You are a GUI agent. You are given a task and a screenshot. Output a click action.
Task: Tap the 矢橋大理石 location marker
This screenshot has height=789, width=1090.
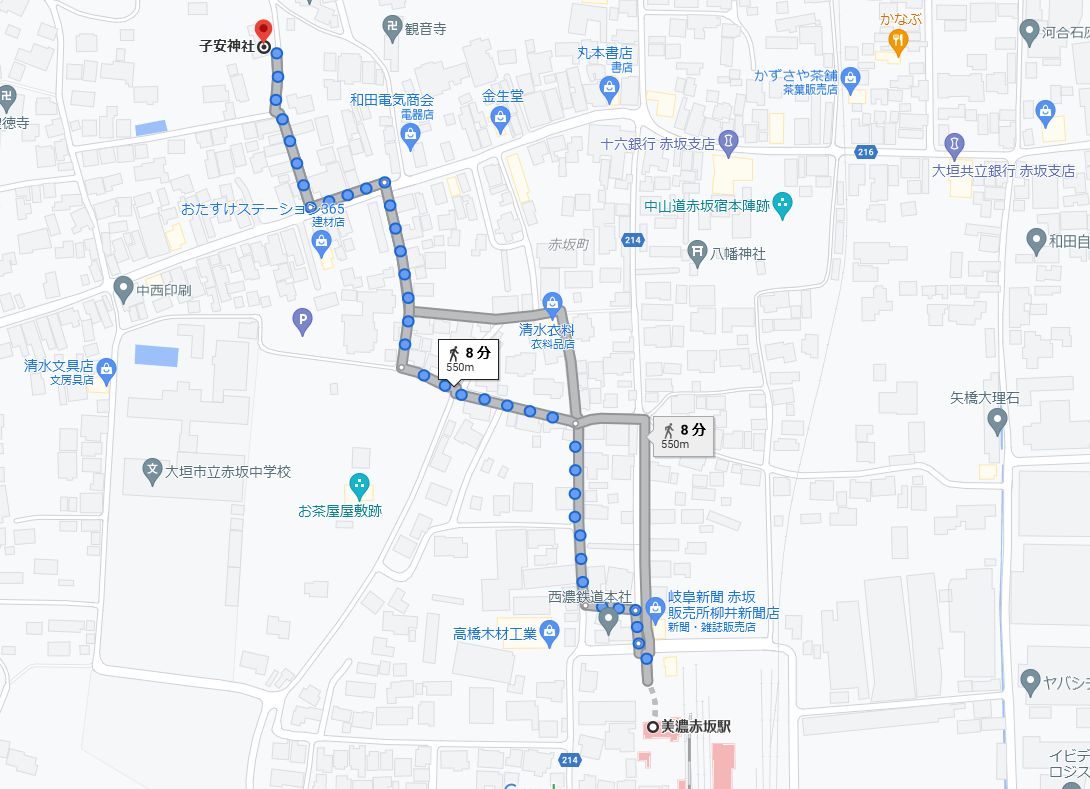(996, 421)
